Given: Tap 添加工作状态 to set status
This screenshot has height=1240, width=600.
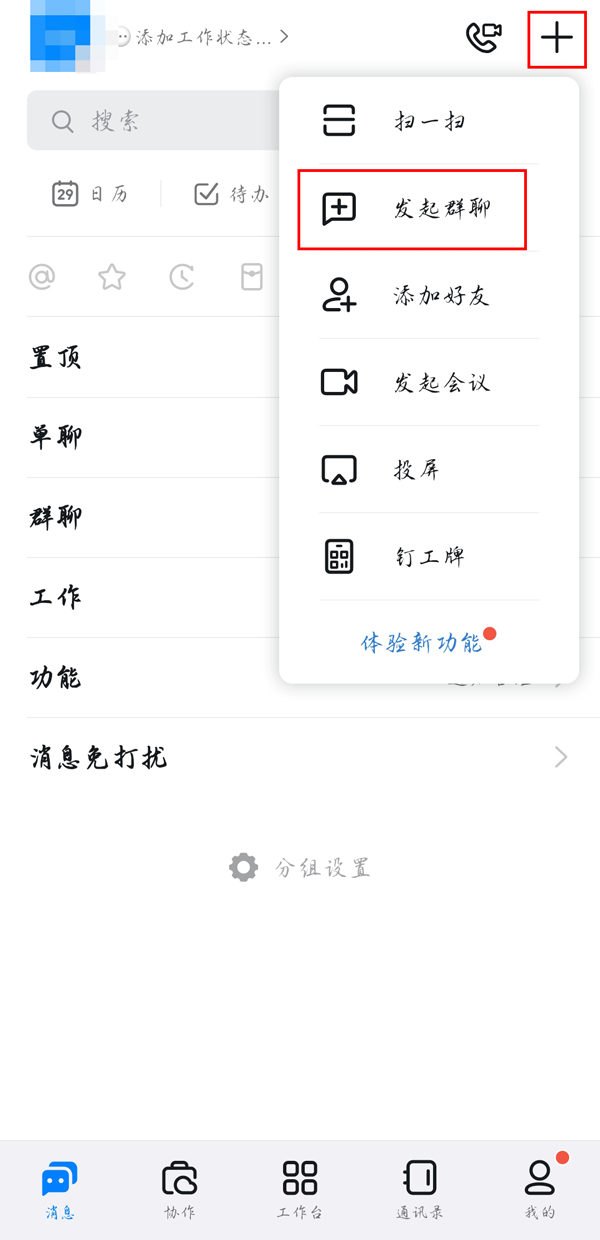Looking at the screenshot, I should 203,38.
